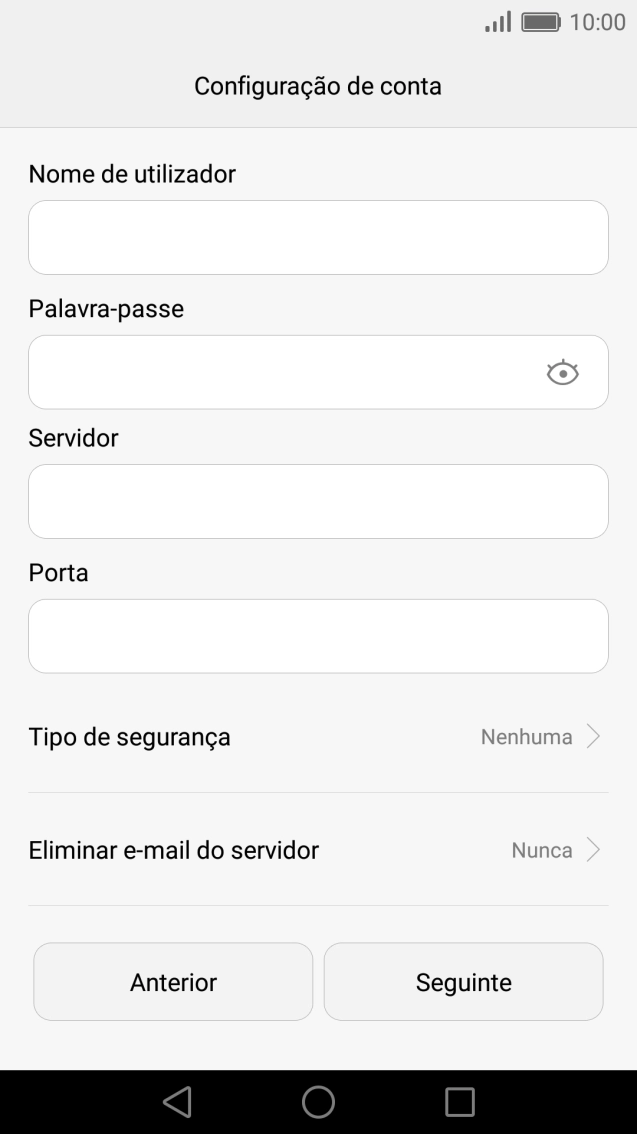Select the Servidor text field

318,502
